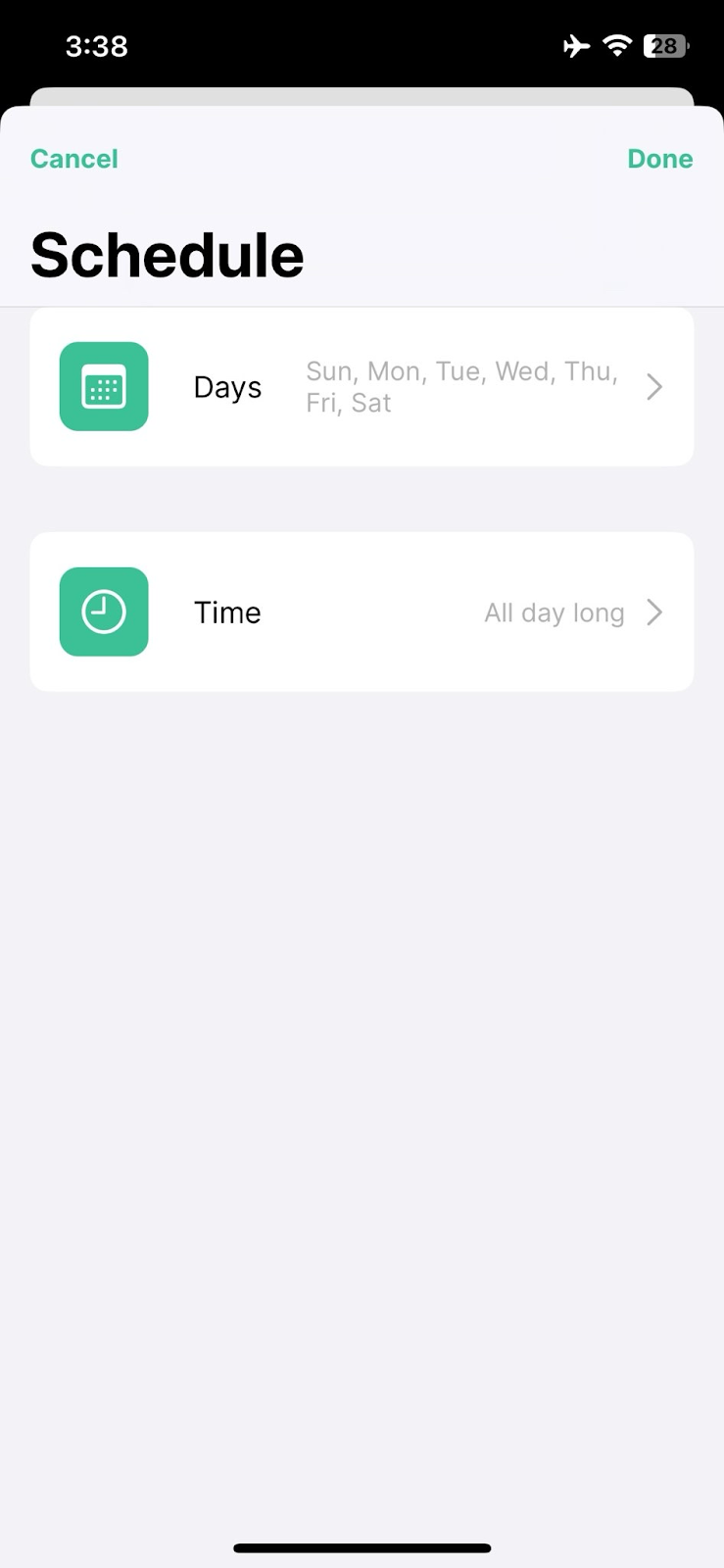Image resolution: width=724 pixels, height=1568 pixels.
Task: Open Days to toggle selected weekdays
Action: pos(362,386)
